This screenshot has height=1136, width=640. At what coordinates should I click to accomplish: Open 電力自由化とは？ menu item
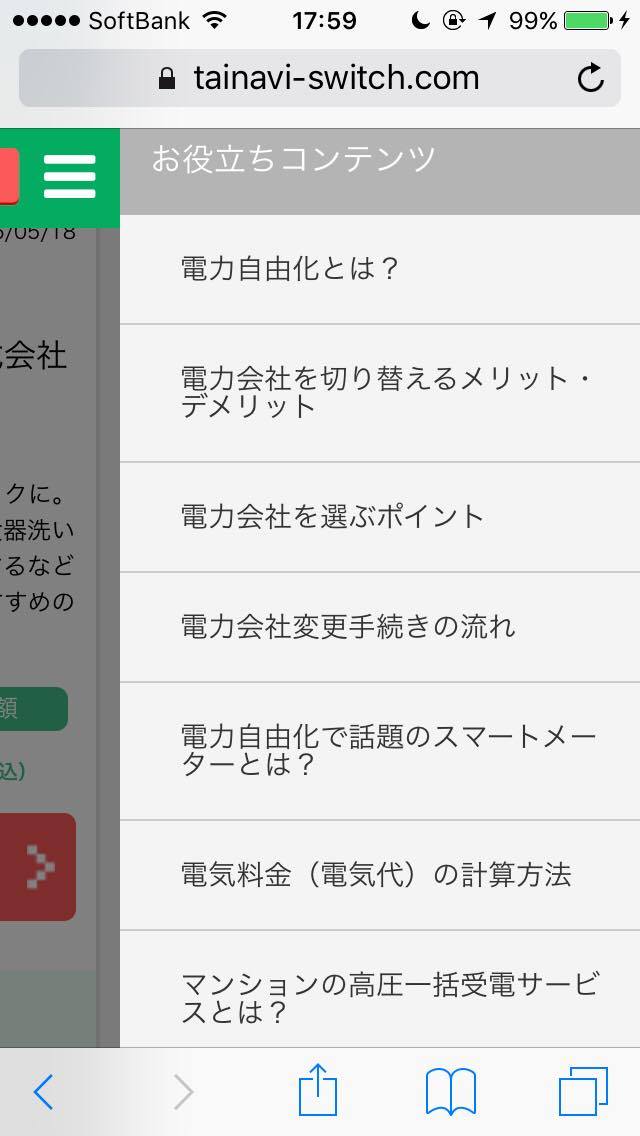[x=380, y=270]
